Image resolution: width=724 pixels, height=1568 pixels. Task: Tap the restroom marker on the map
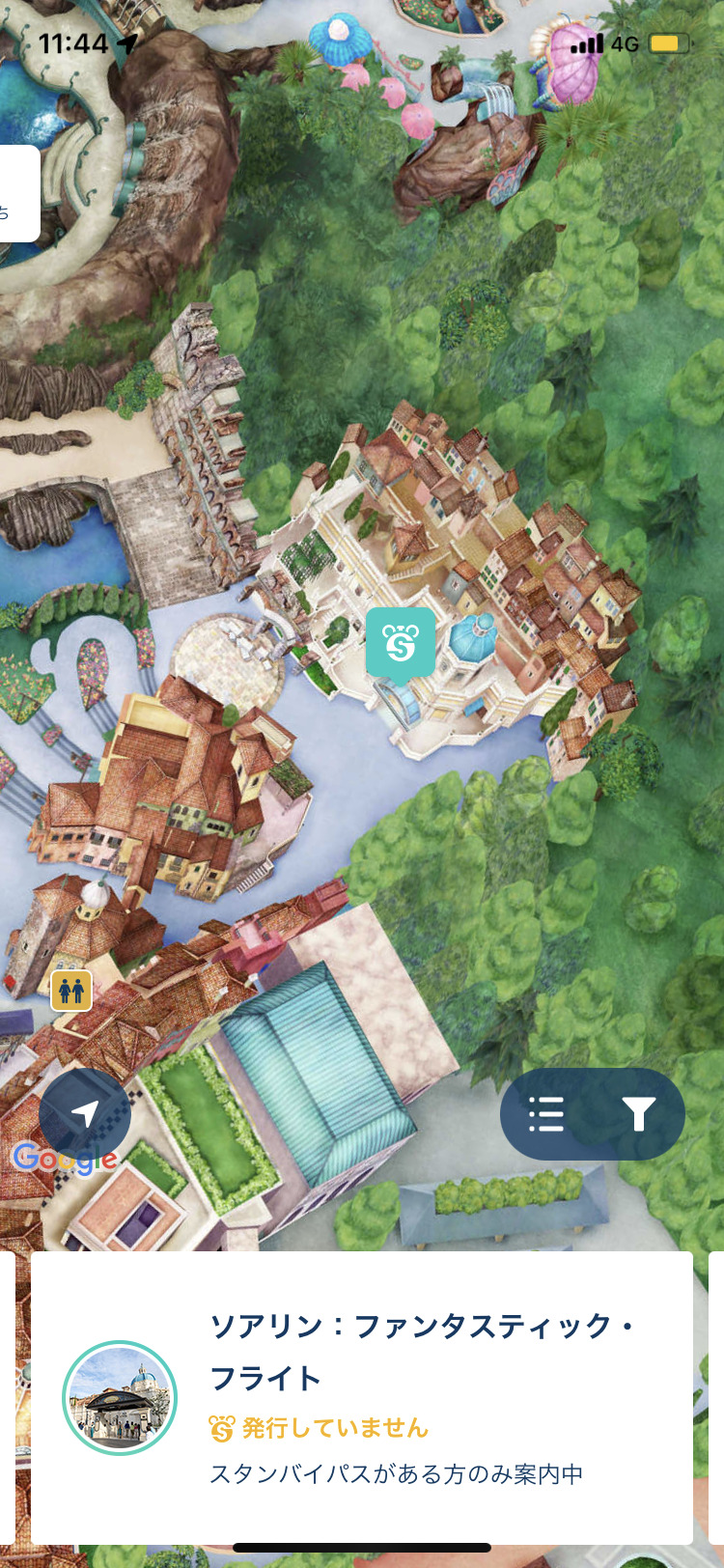point(71,990)
